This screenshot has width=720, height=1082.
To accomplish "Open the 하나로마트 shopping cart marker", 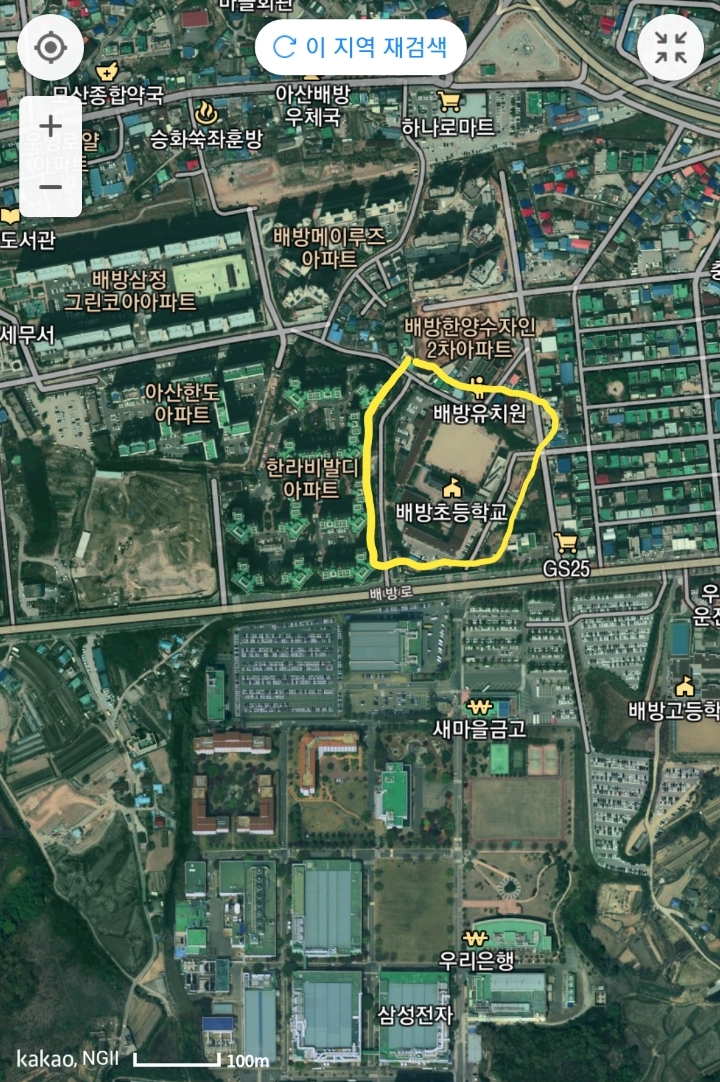I will point(449,102).
